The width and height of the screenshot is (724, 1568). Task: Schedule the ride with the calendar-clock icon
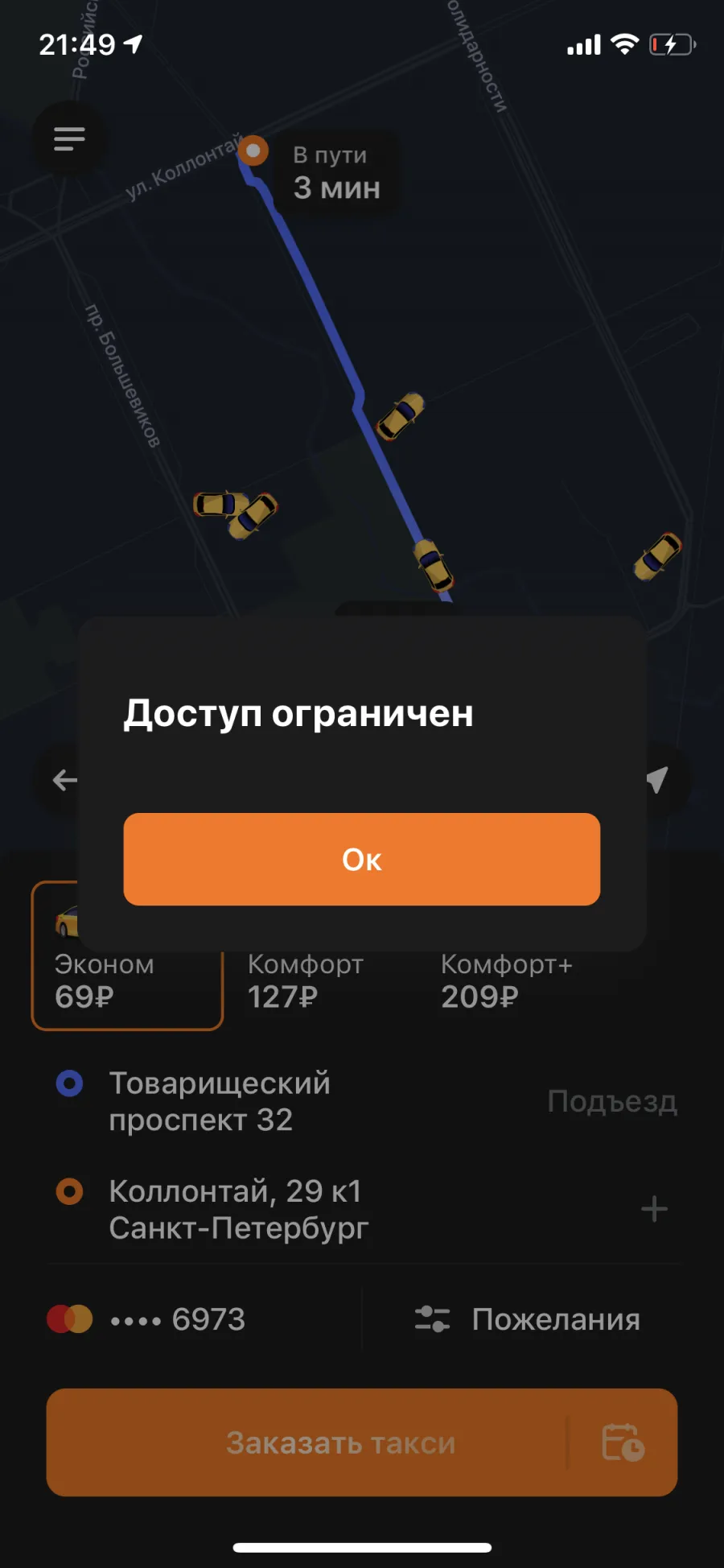point(623,1442)
